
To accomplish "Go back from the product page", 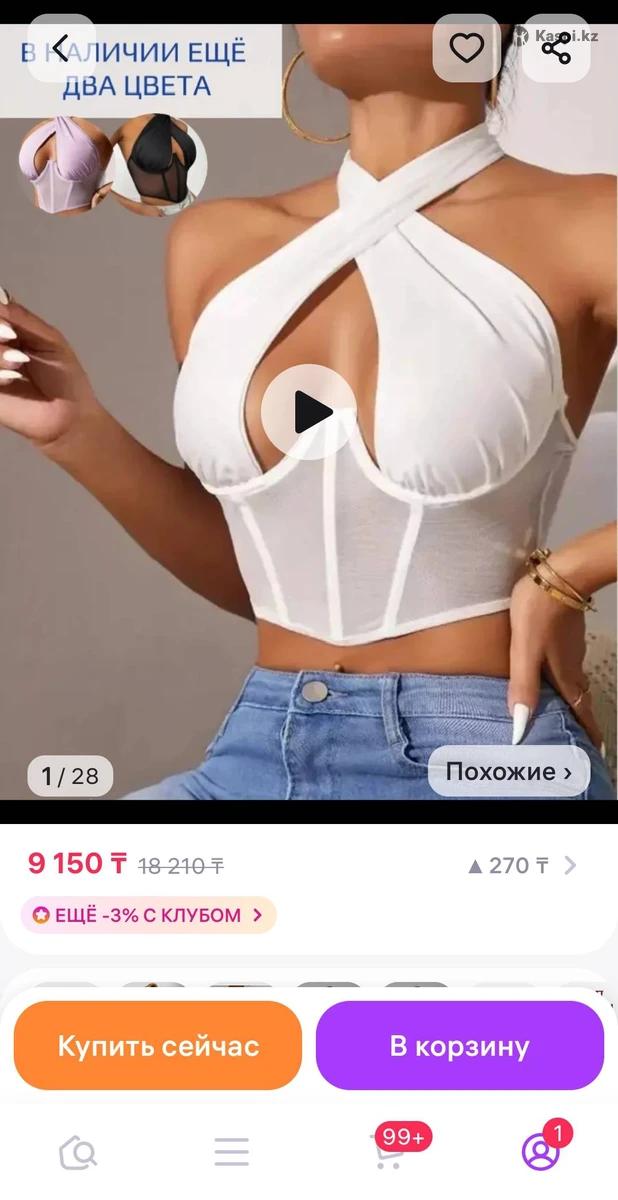I will pyautogui.click(x=61, y=48).
